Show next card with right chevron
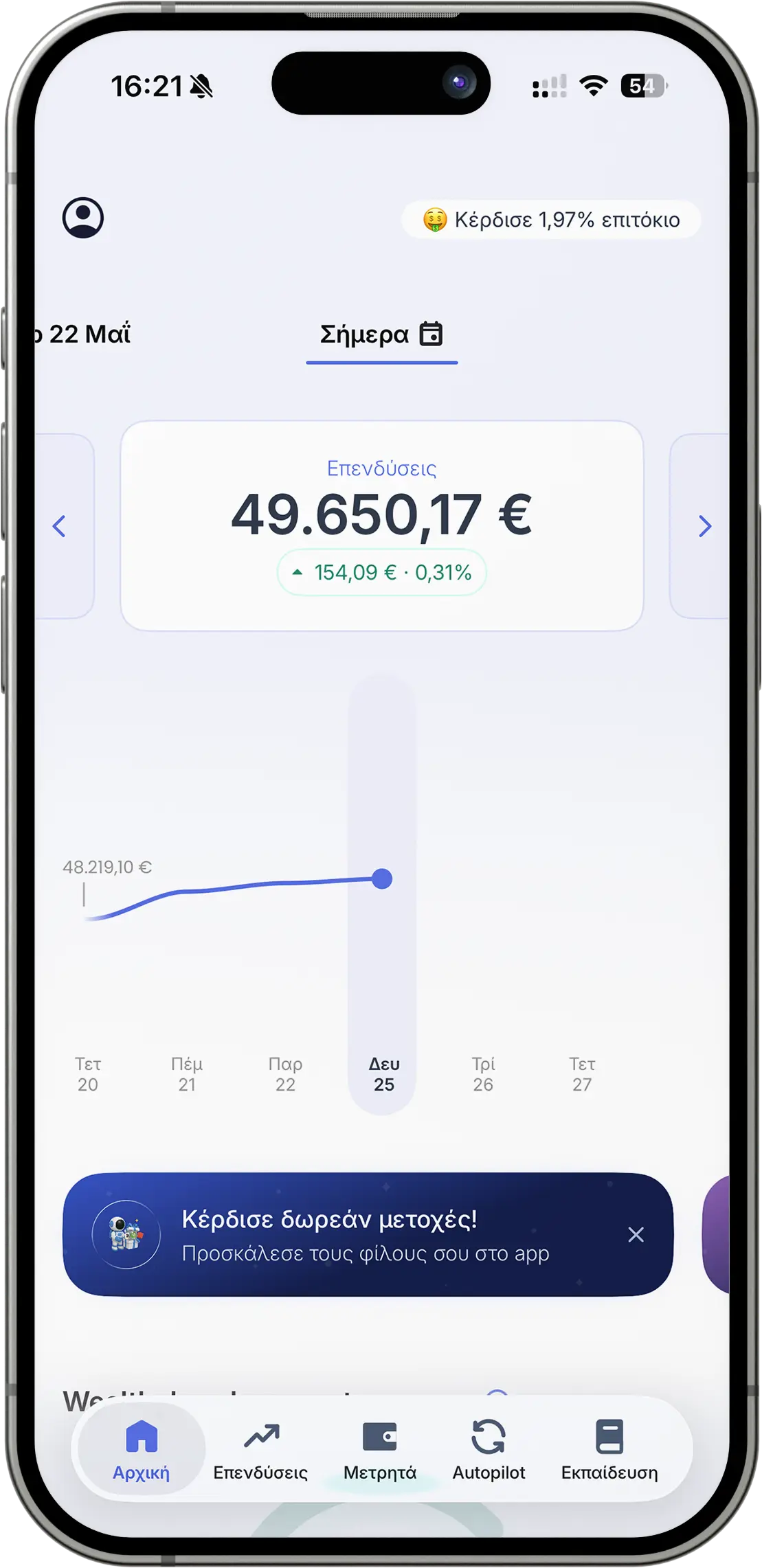The width and height of the screenshot is (762, 1568). pos(704,527)
